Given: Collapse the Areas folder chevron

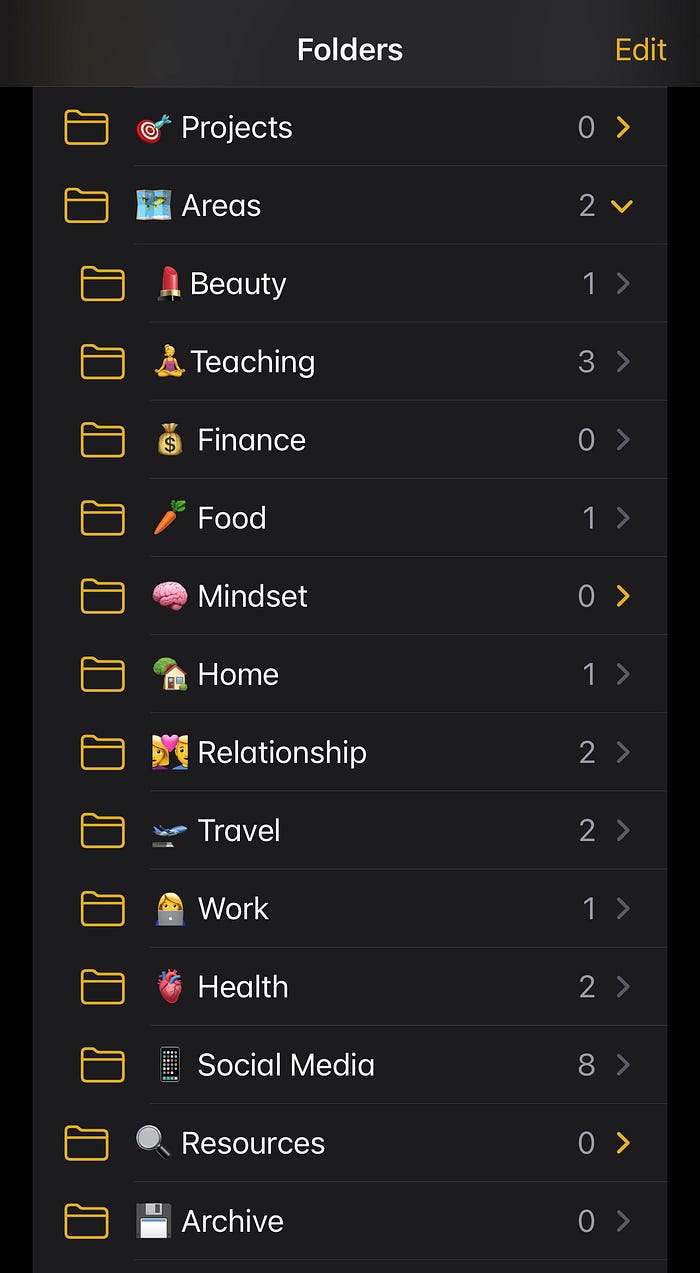Looking at the screenshot, I should pos(622,206).
